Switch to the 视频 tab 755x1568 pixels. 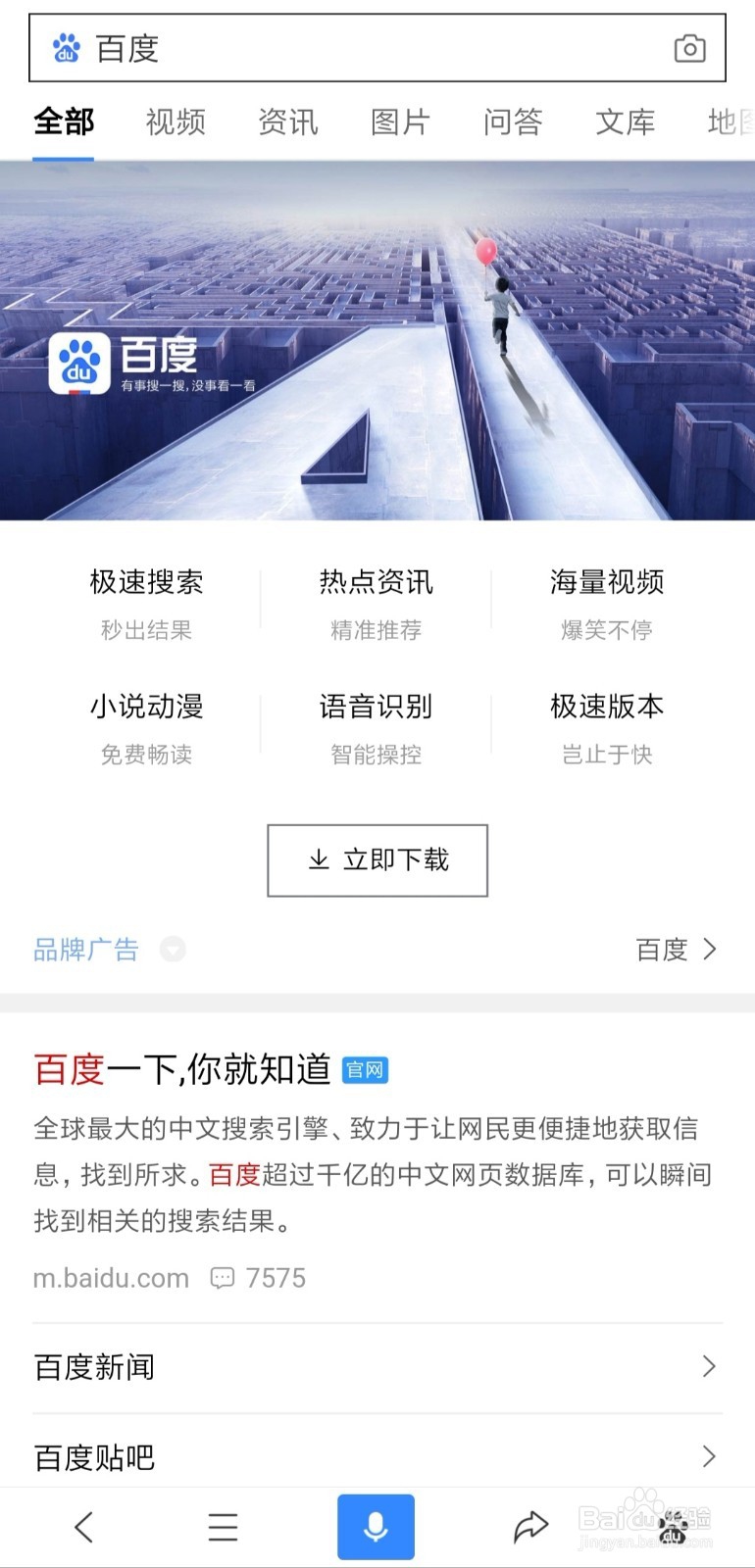[175, 122]
